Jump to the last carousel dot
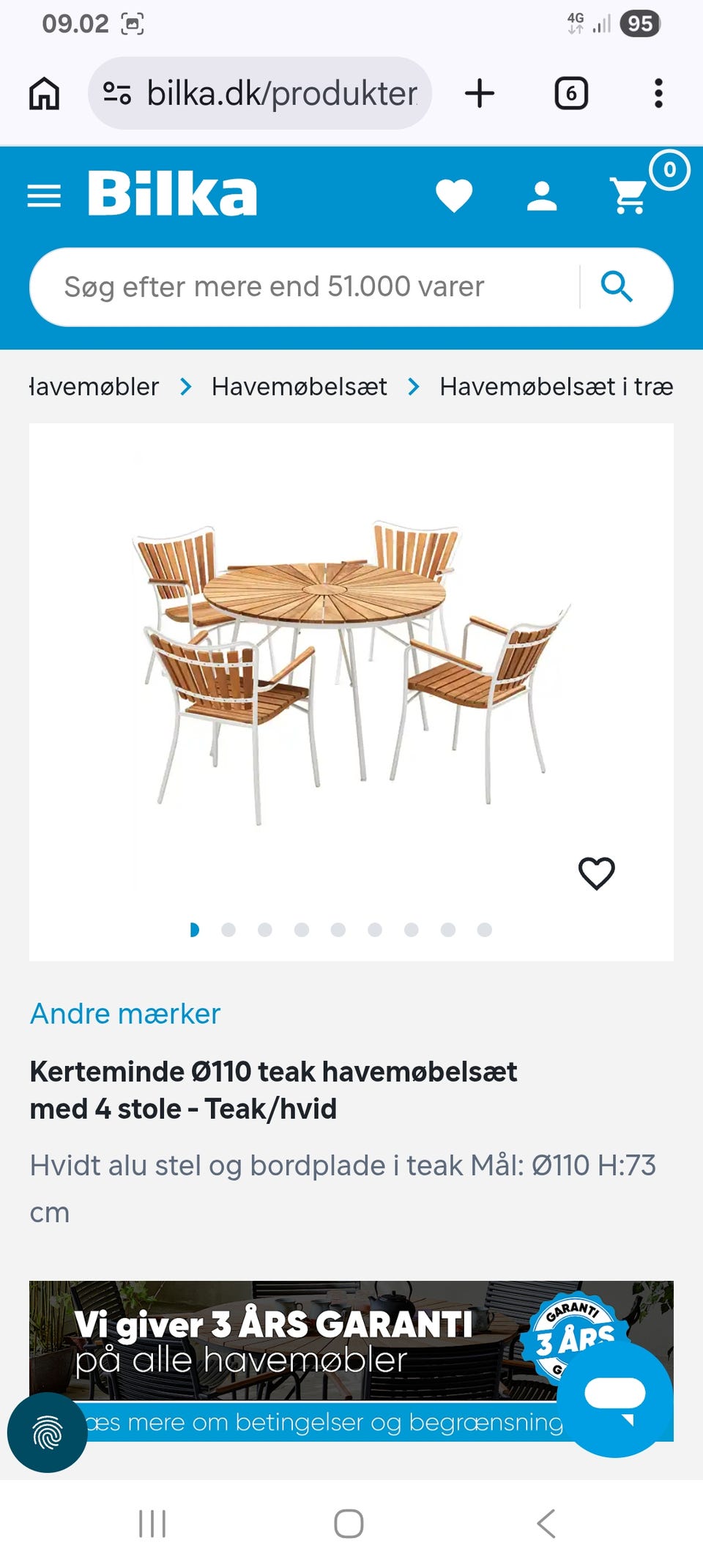Viewport: 703px width, 1568px height. (x=485, y=930)
